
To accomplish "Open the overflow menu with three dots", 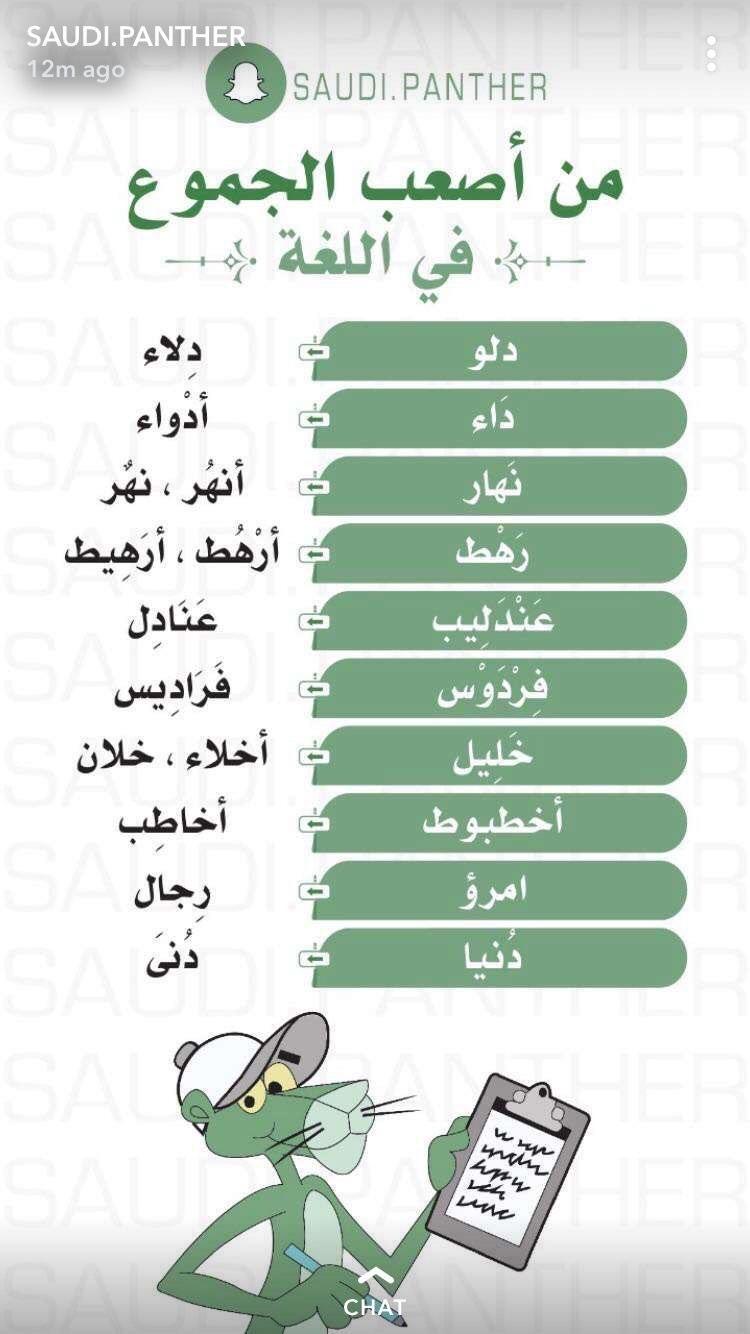I will pos(711,54).
